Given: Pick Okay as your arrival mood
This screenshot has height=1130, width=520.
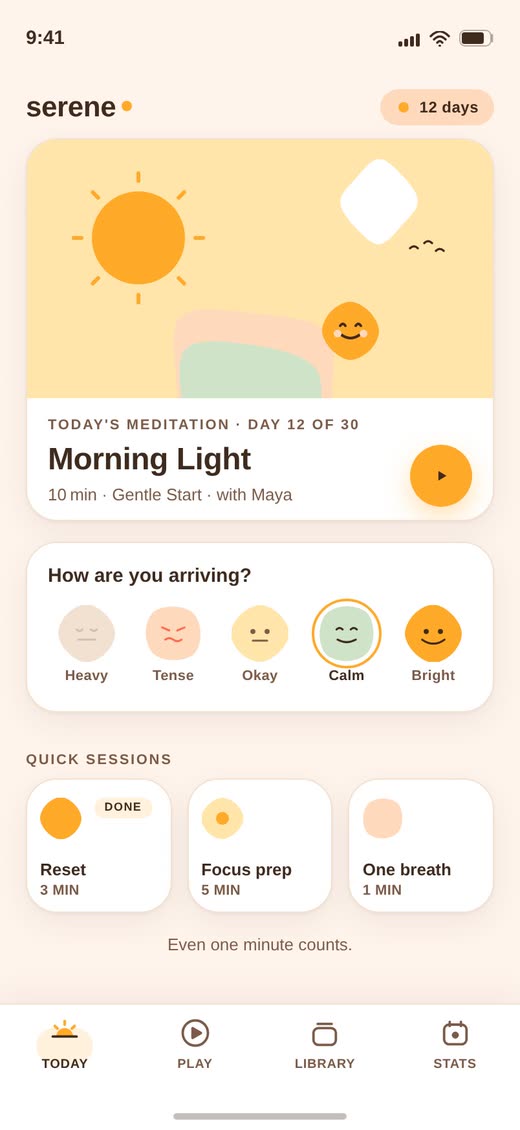Looking at the screenshot, I should coord(260,644).
